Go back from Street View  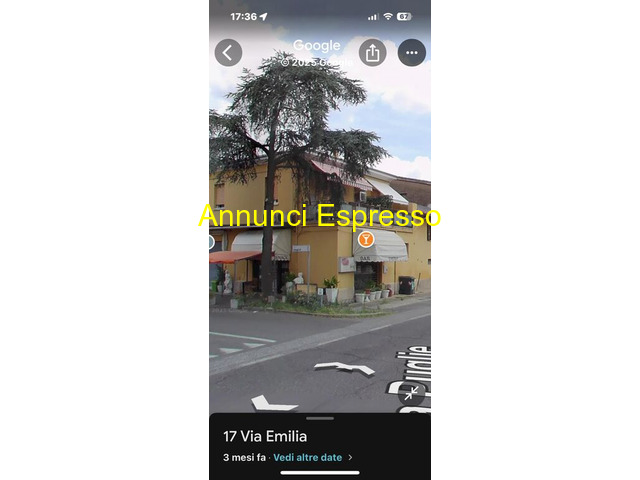[x=229, y=53]
